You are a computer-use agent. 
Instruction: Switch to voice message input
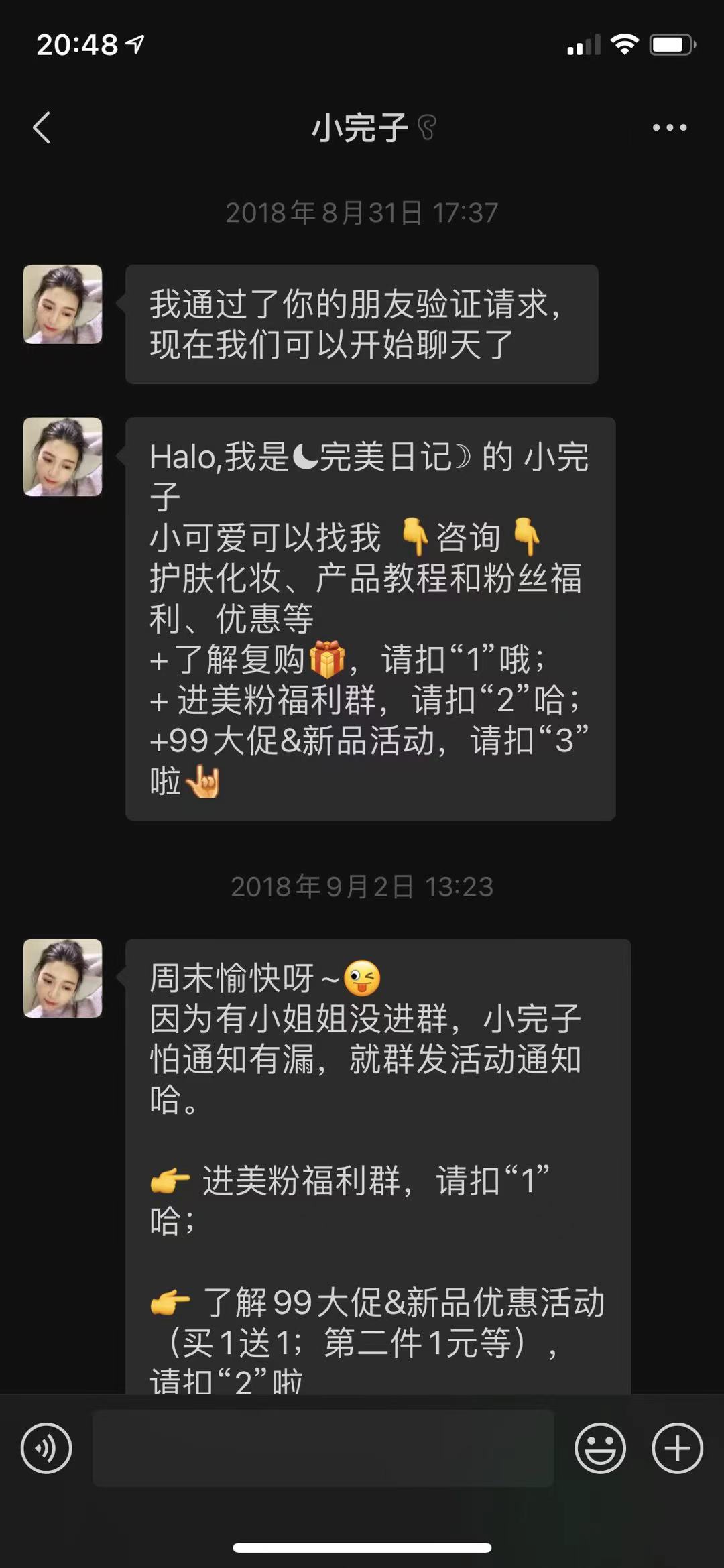tap(46, 1447)
